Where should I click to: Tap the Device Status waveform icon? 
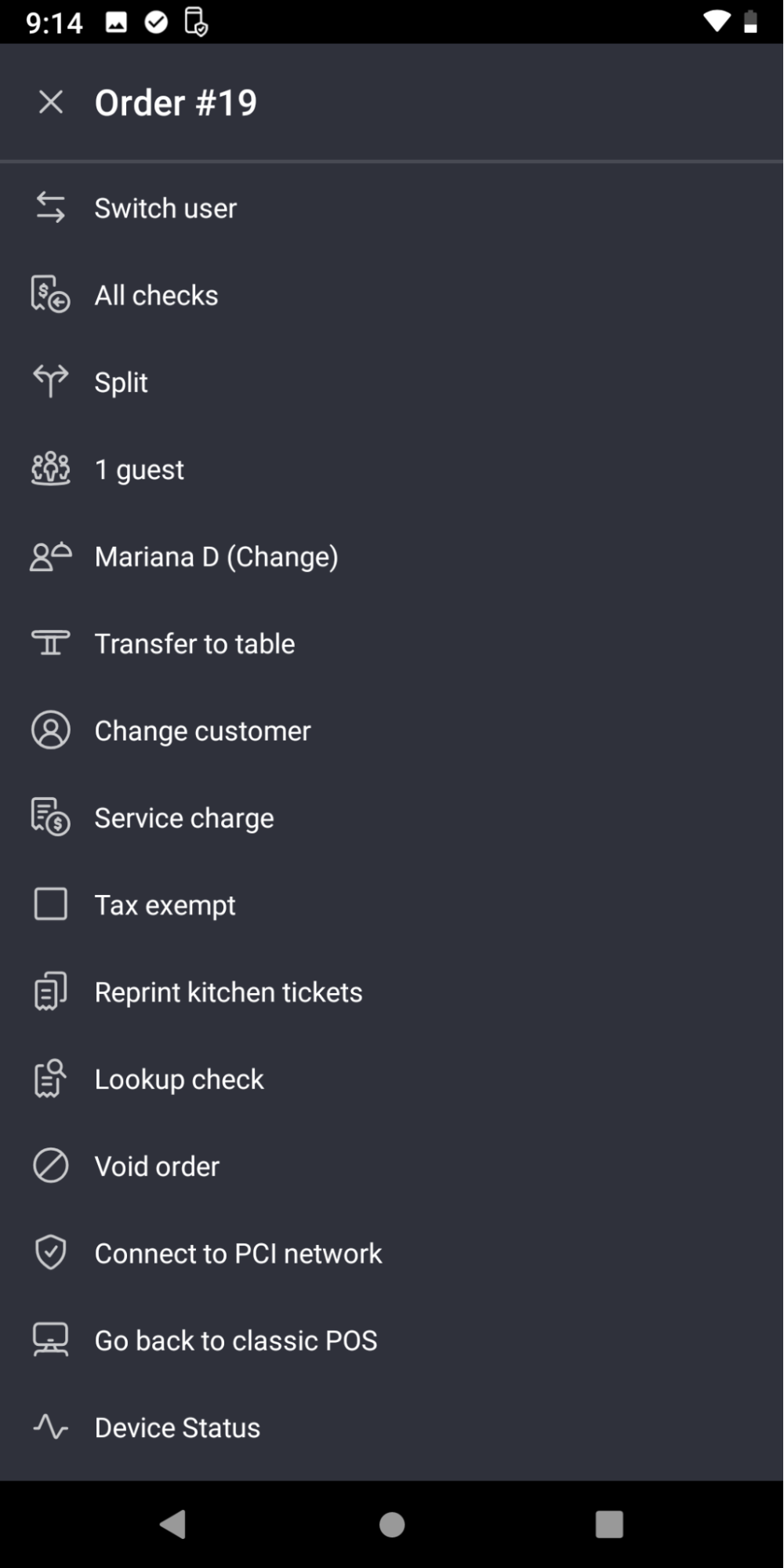click(51, 1427)
